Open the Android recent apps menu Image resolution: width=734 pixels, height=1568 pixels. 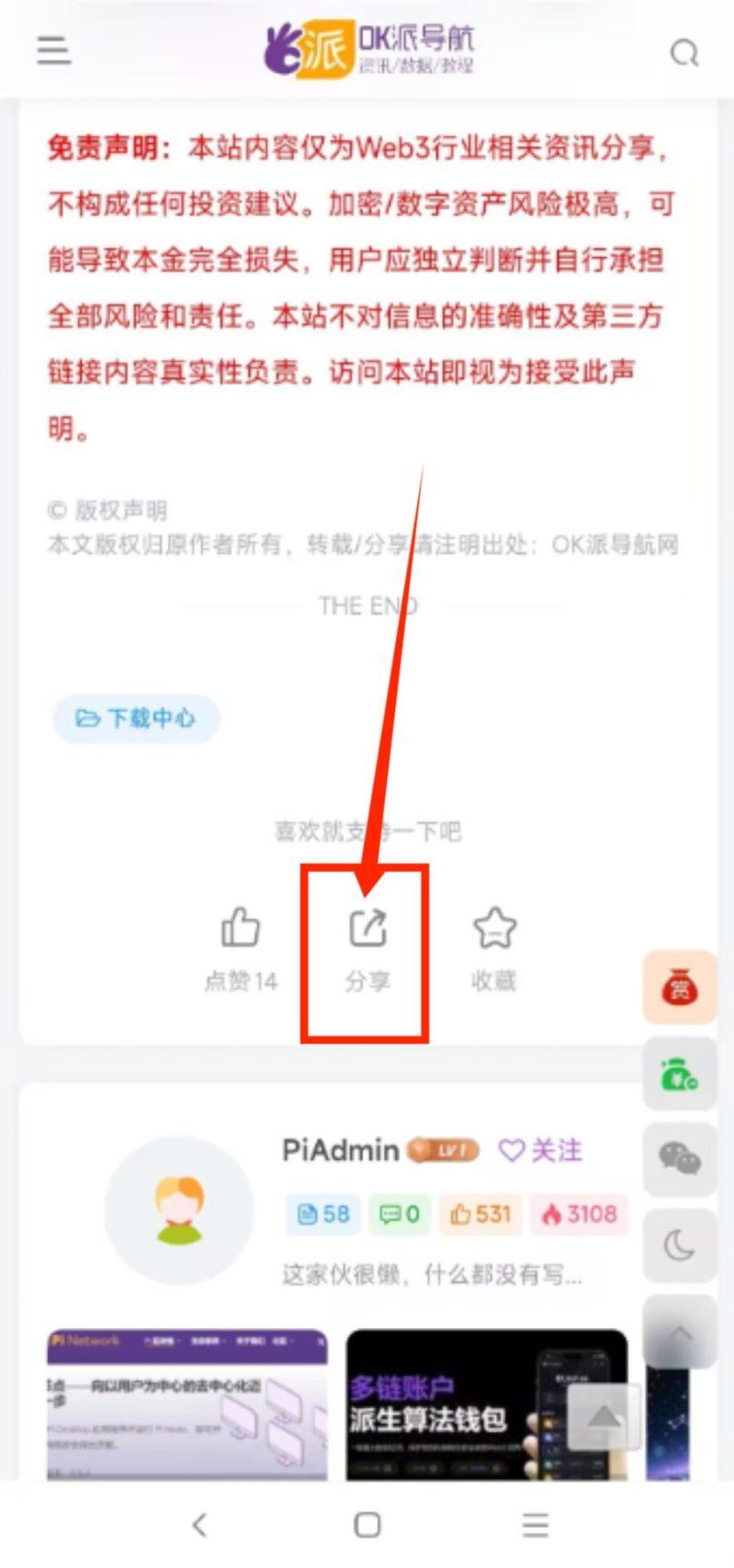(x=535, y=1527)
